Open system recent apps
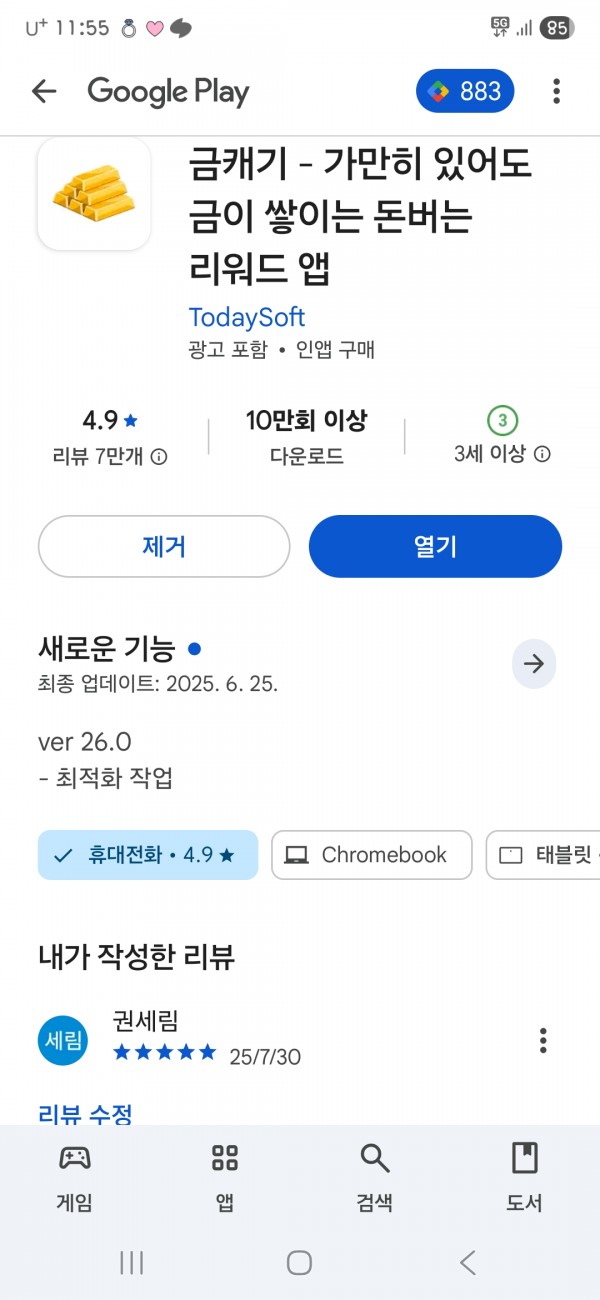Image resolution: width=600 pixels, height=1300 pixels. (x=132, y=1263)
